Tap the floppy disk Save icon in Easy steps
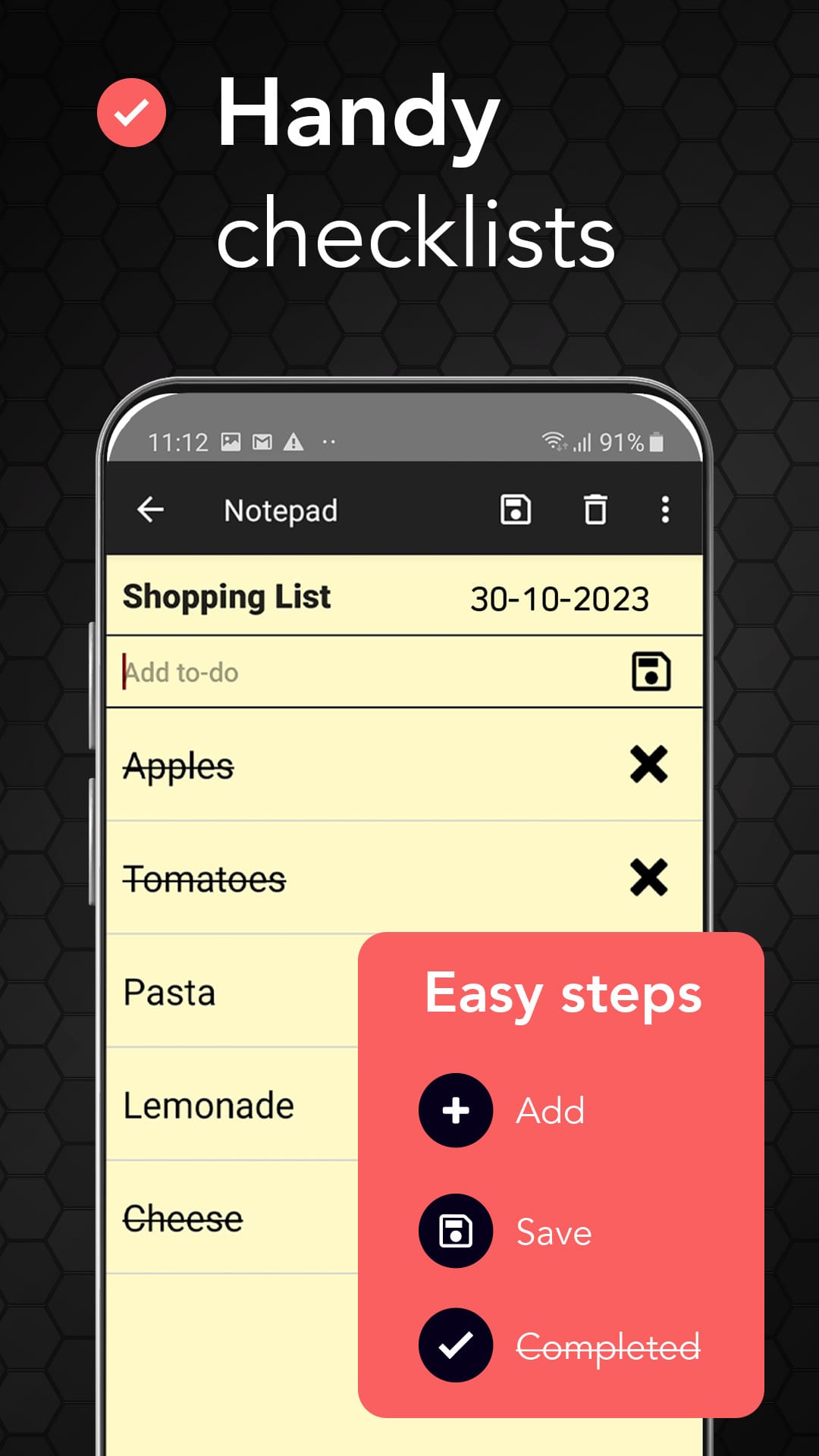819x1456 pixels. click(456, 1232)
